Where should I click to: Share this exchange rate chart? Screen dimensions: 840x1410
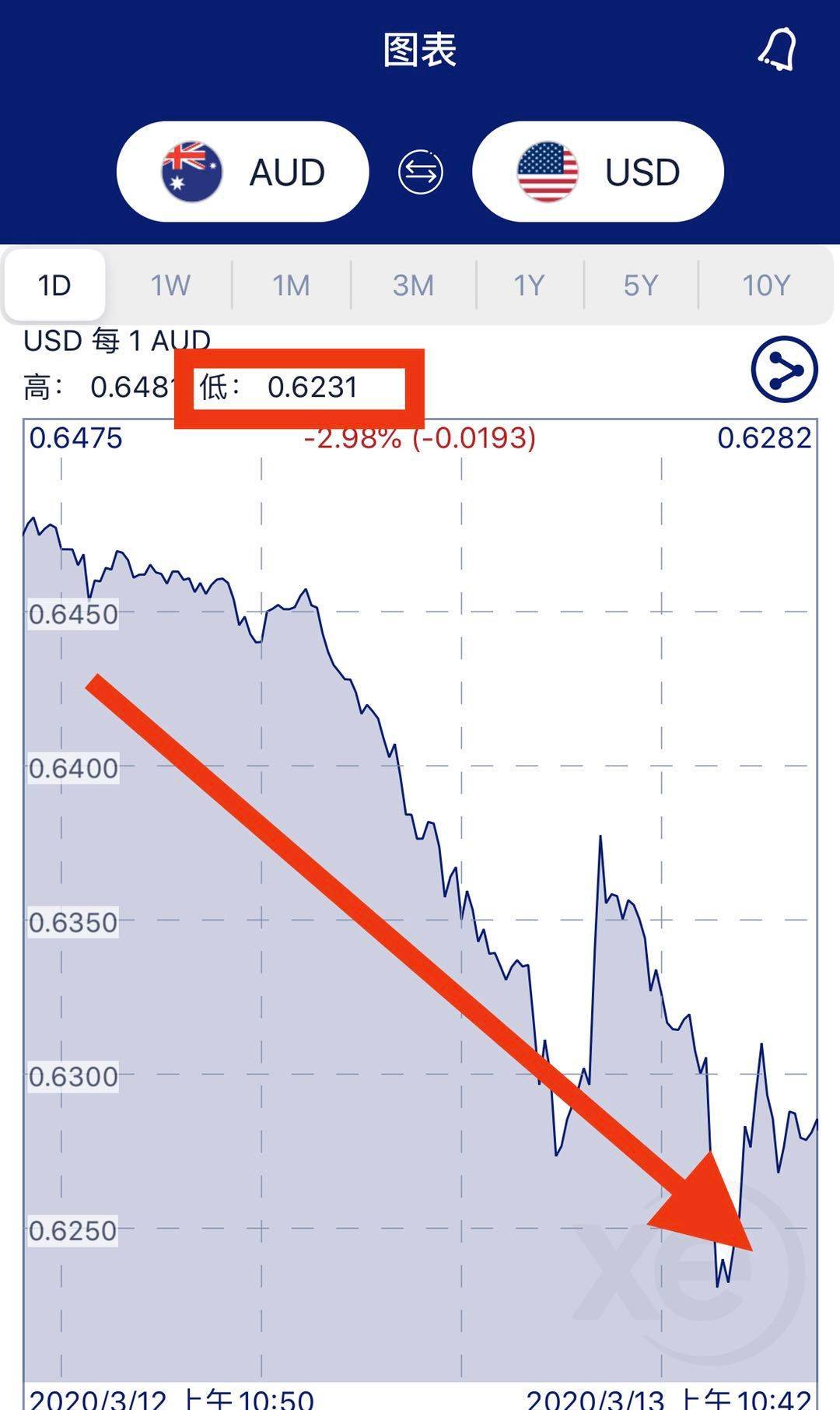[784, 370]
